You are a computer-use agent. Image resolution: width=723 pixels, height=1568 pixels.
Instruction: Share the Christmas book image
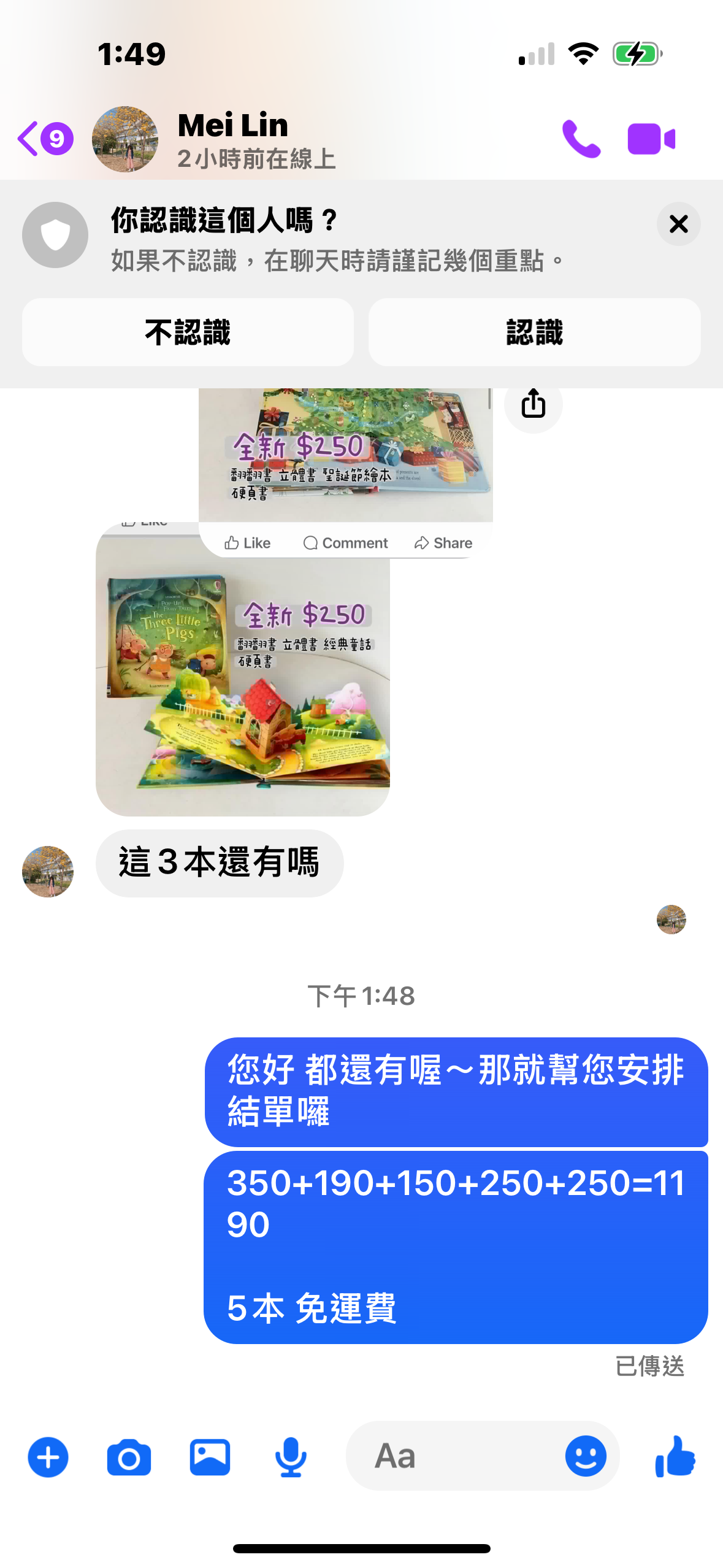pyautogui.click(x=533, y=404)
